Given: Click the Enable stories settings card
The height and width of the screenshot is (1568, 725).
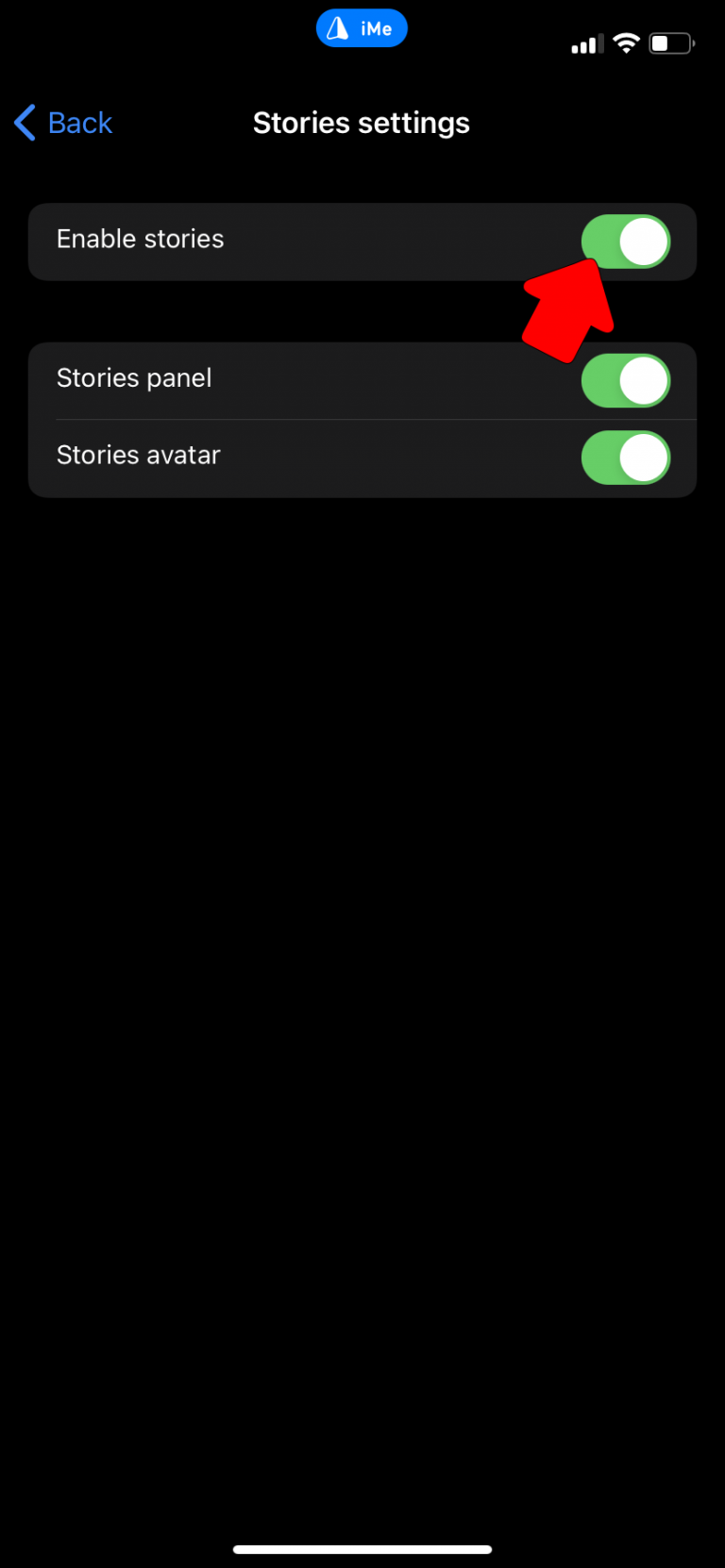Looking at the screenshot, I should coord(362,242).
